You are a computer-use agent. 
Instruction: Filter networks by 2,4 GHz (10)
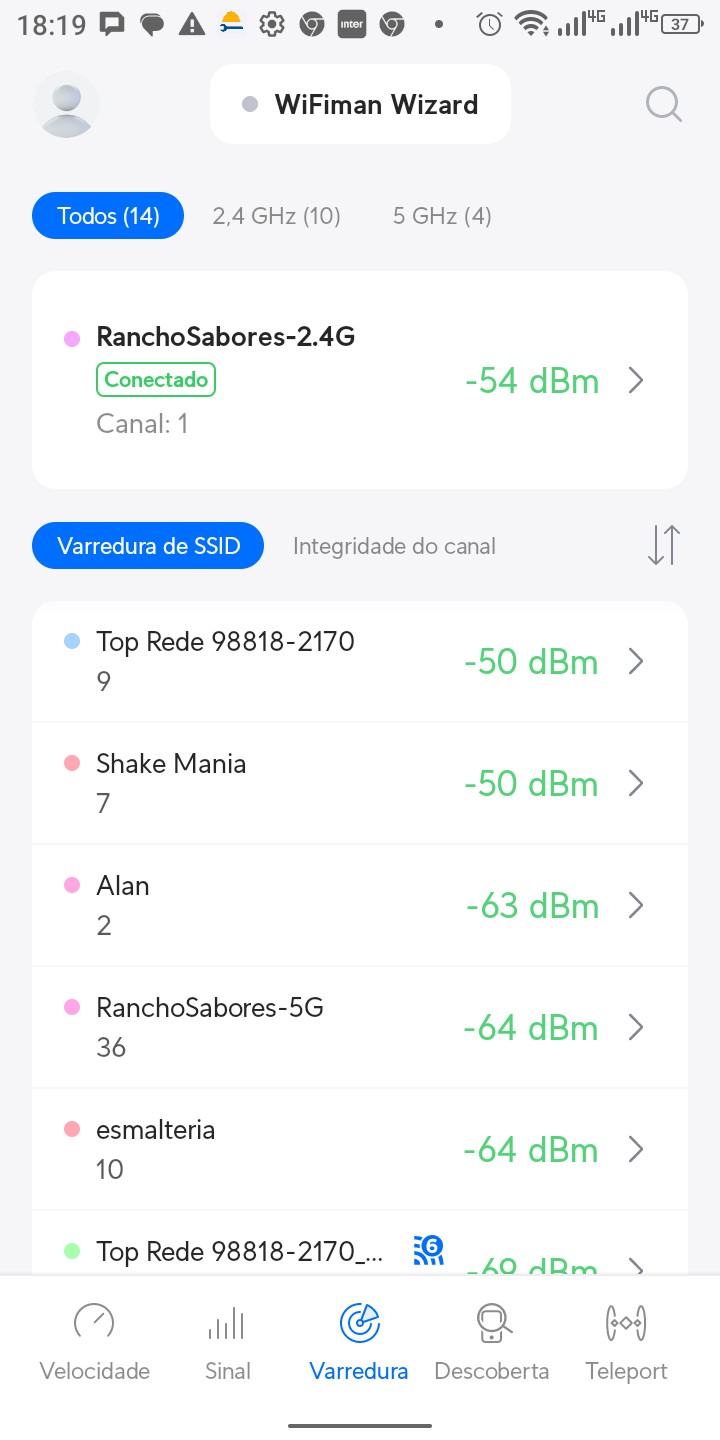point(276,216)
